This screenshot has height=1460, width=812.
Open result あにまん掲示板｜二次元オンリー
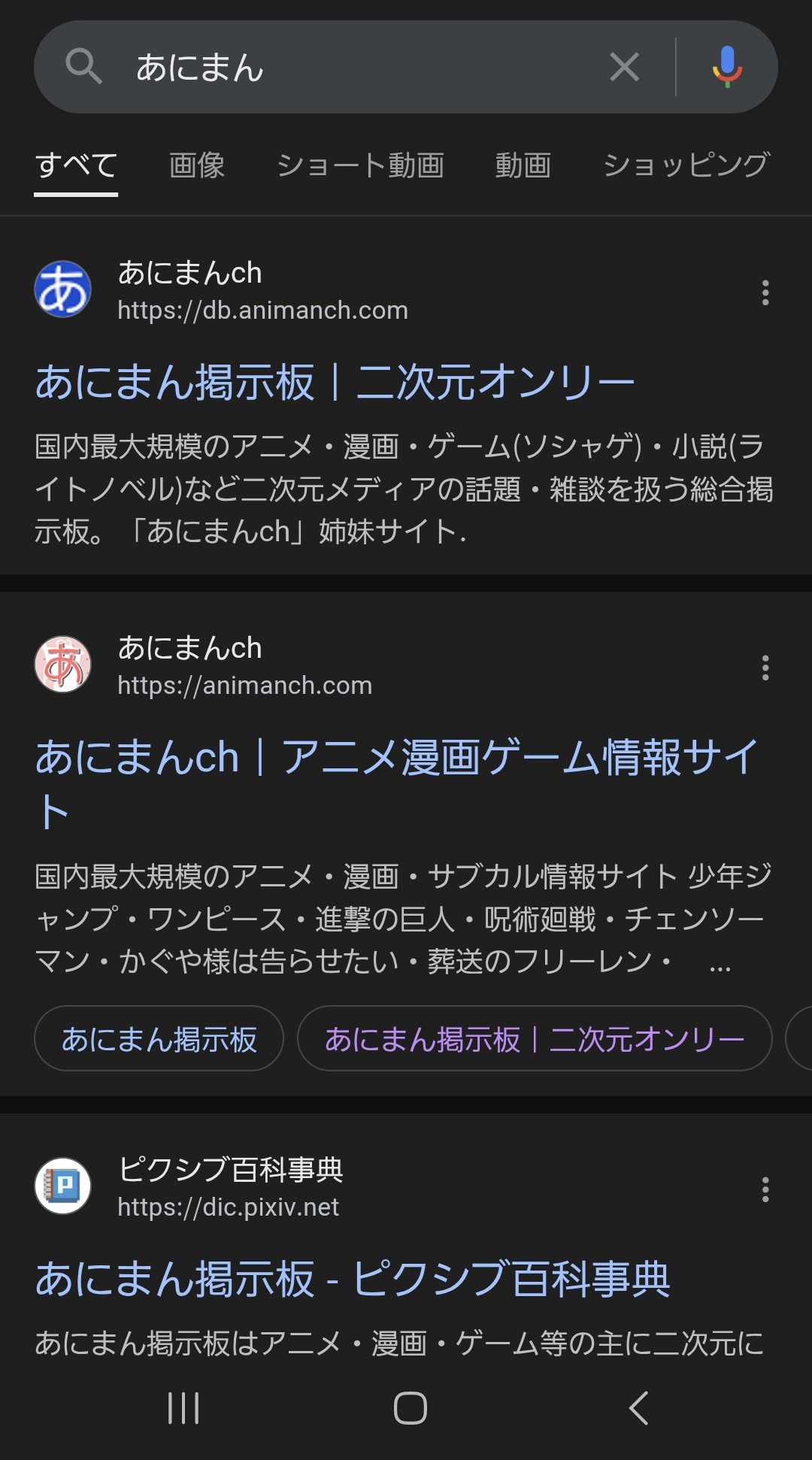click(335, 382)
